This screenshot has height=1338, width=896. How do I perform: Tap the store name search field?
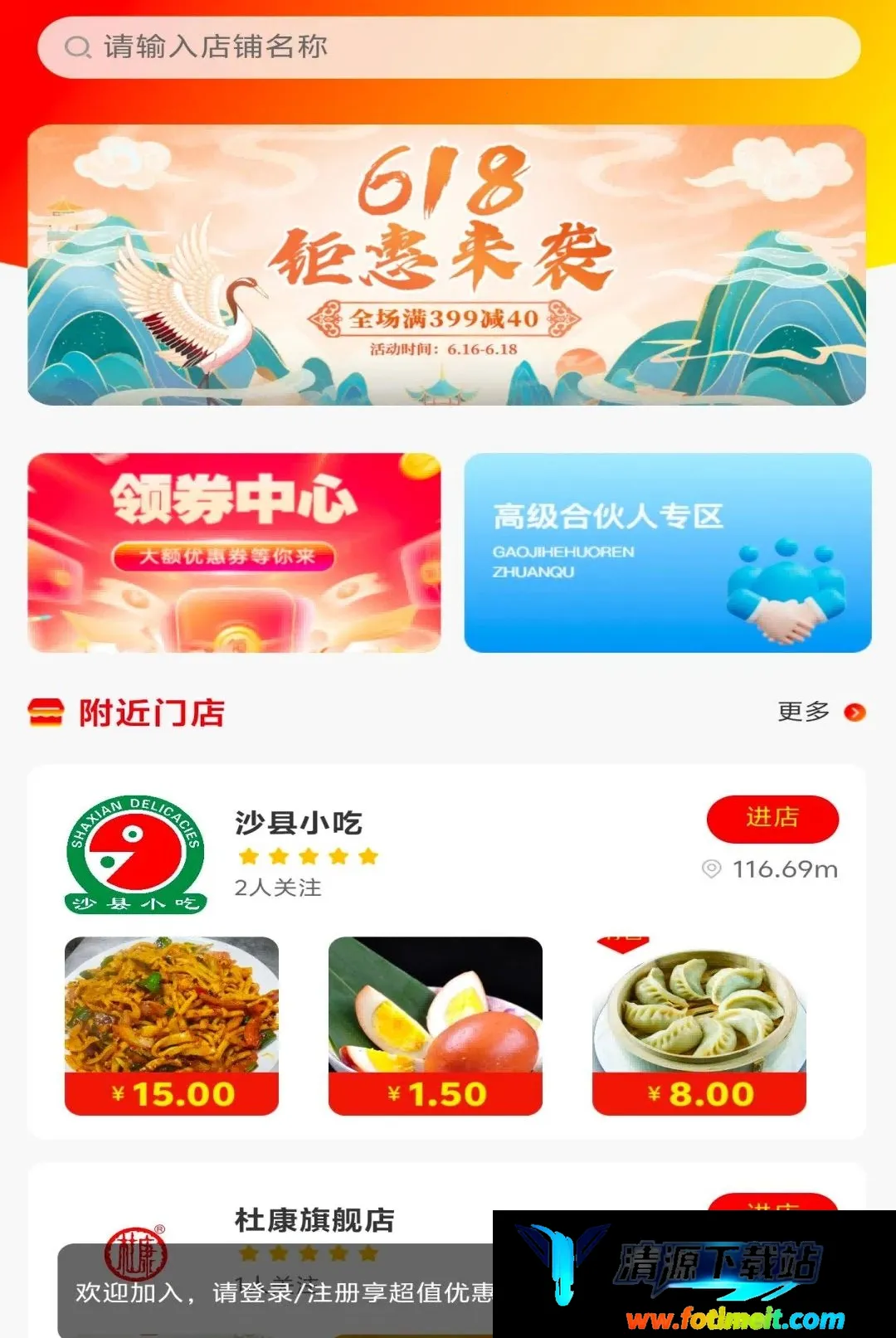449,47
